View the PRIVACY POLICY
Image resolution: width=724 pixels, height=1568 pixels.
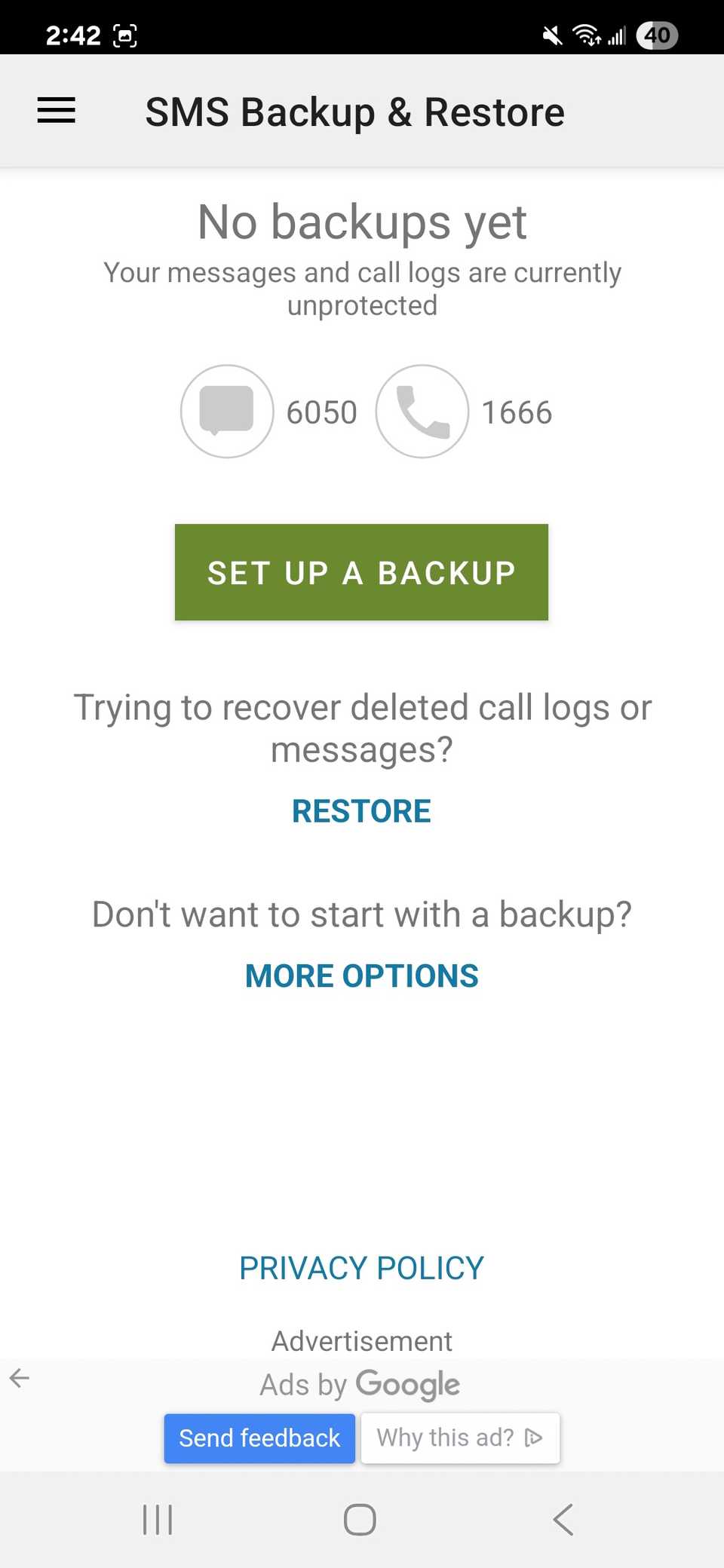pos(361,1268)
